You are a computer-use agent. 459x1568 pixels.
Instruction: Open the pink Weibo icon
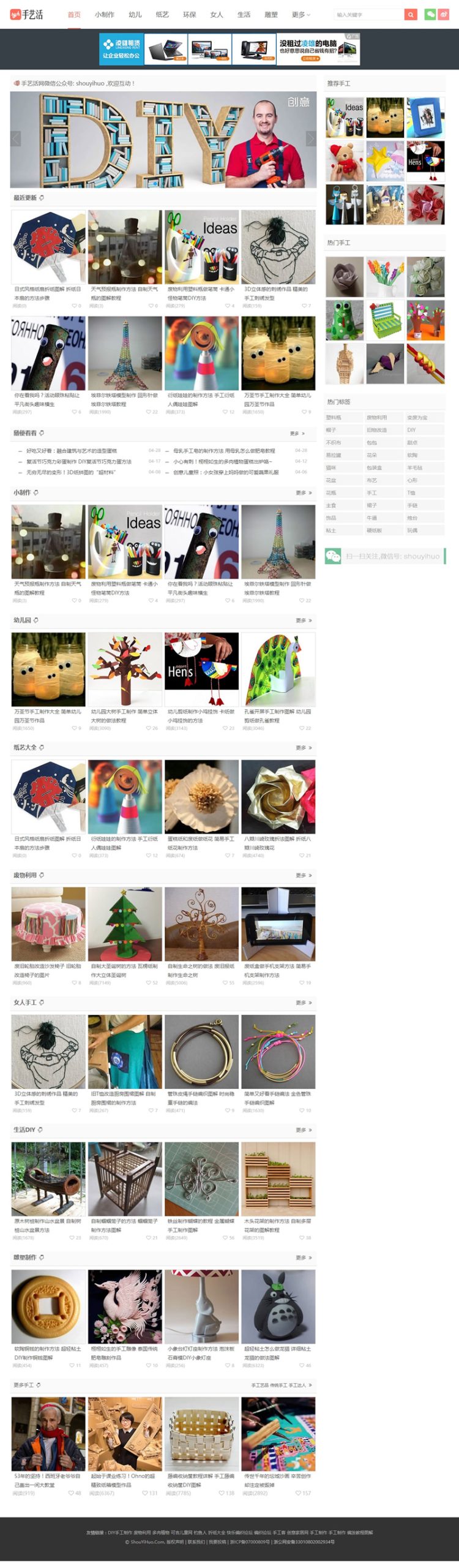[x=444, y=14]
